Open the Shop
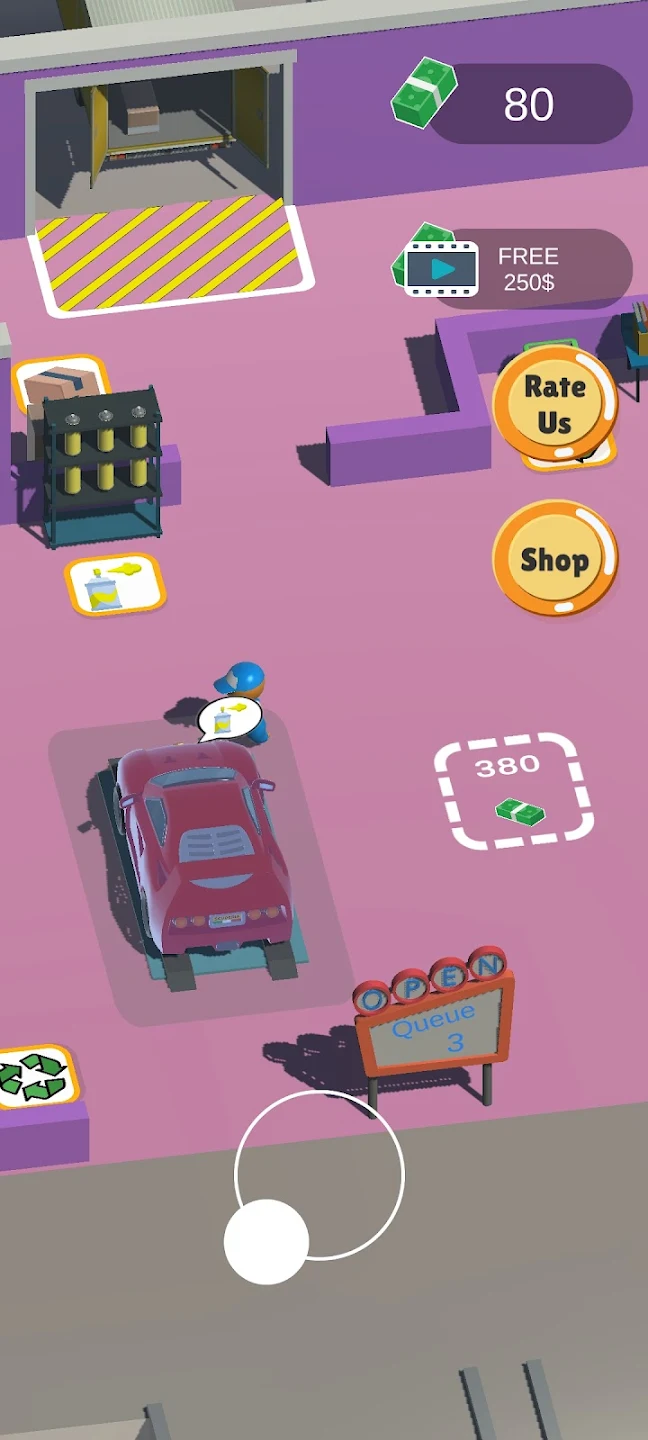This screenshot has height=1440, width=648. (x=554, y=559)
